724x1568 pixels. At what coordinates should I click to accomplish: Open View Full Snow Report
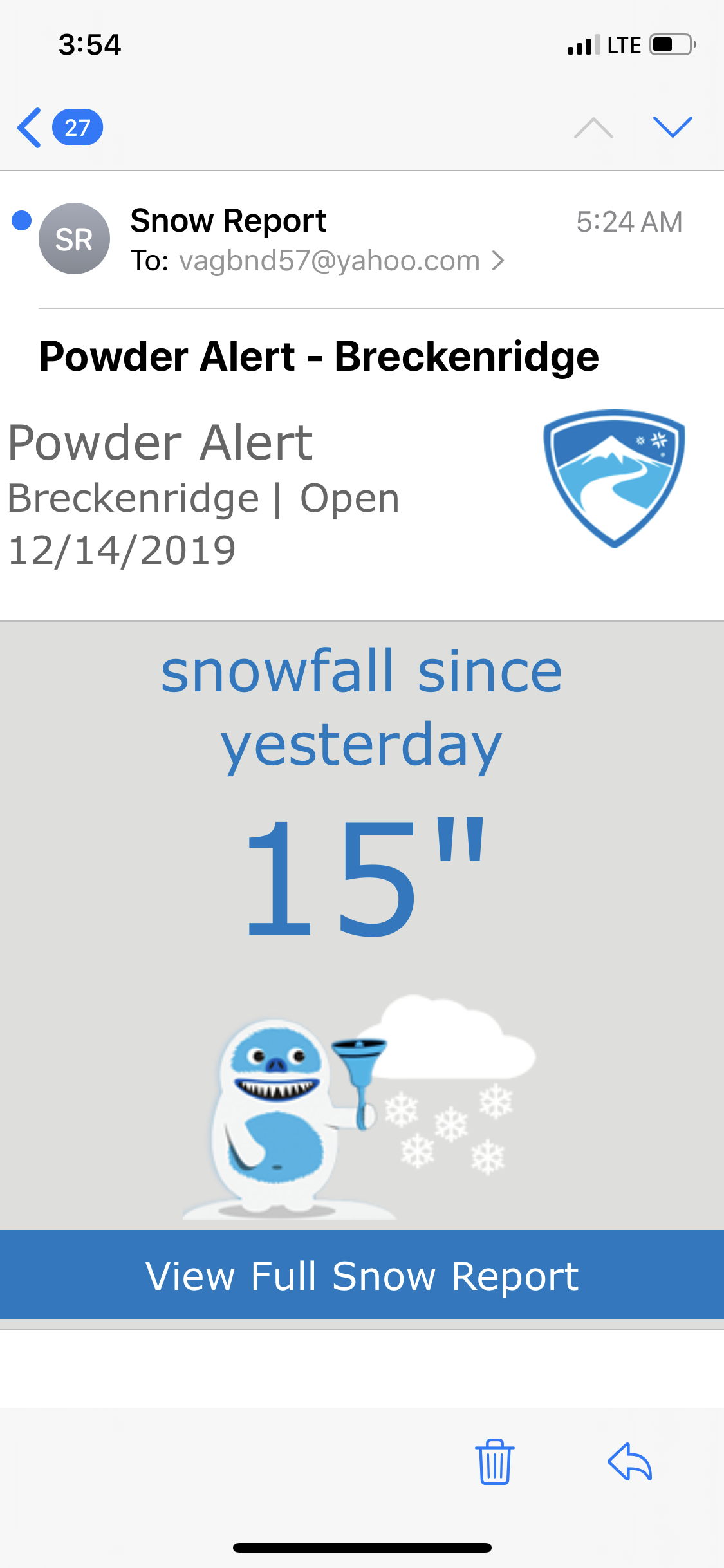(x=362, y=1276)
